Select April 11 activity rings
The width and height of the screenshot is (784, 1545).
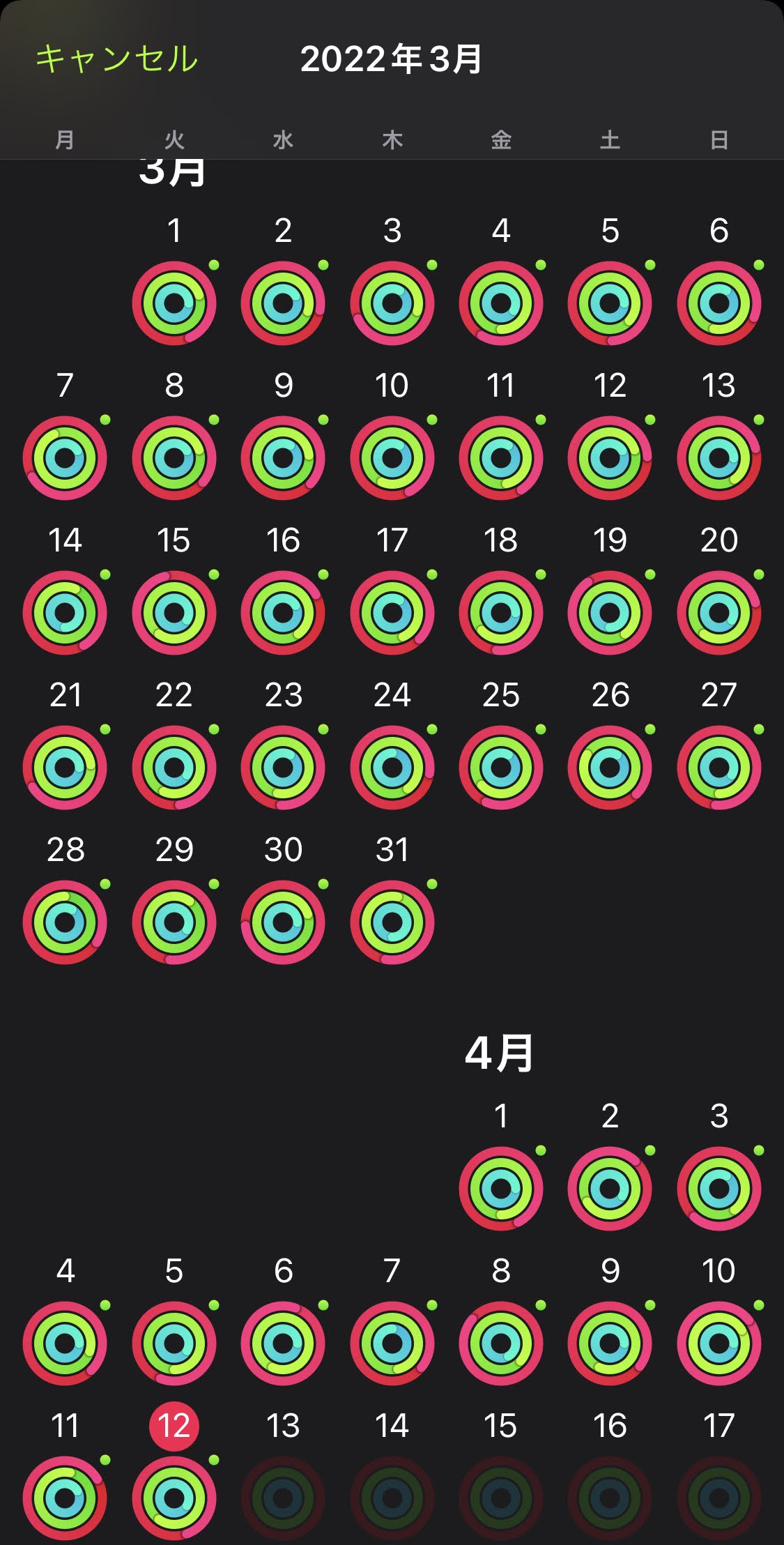point(65,1498)
